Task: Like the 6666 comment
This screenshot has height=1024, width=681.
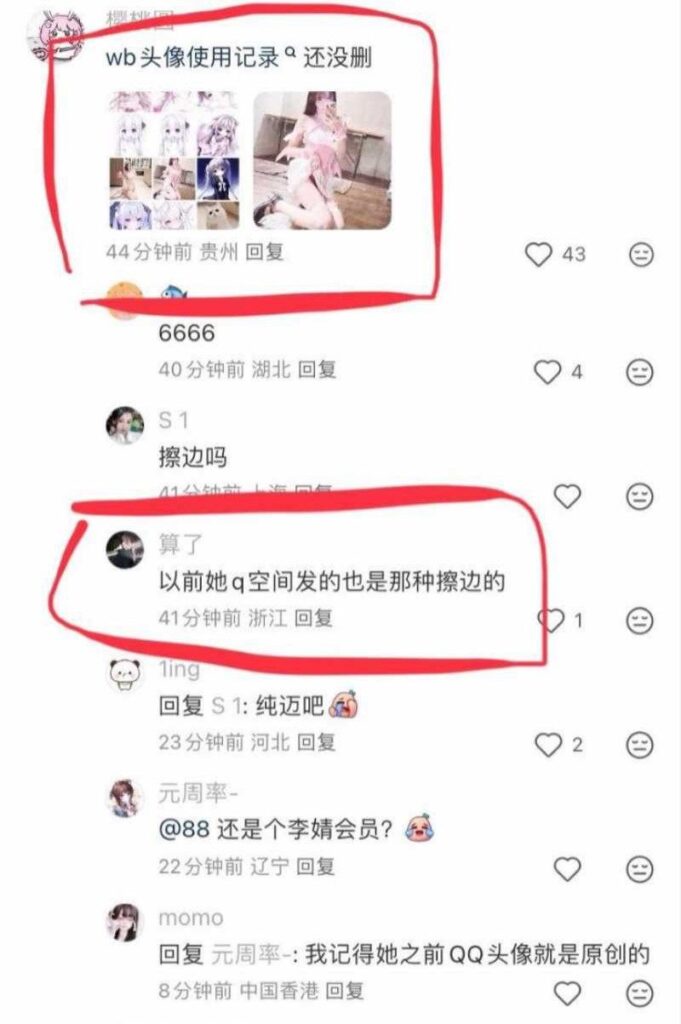Action: (x=547, y=372)
